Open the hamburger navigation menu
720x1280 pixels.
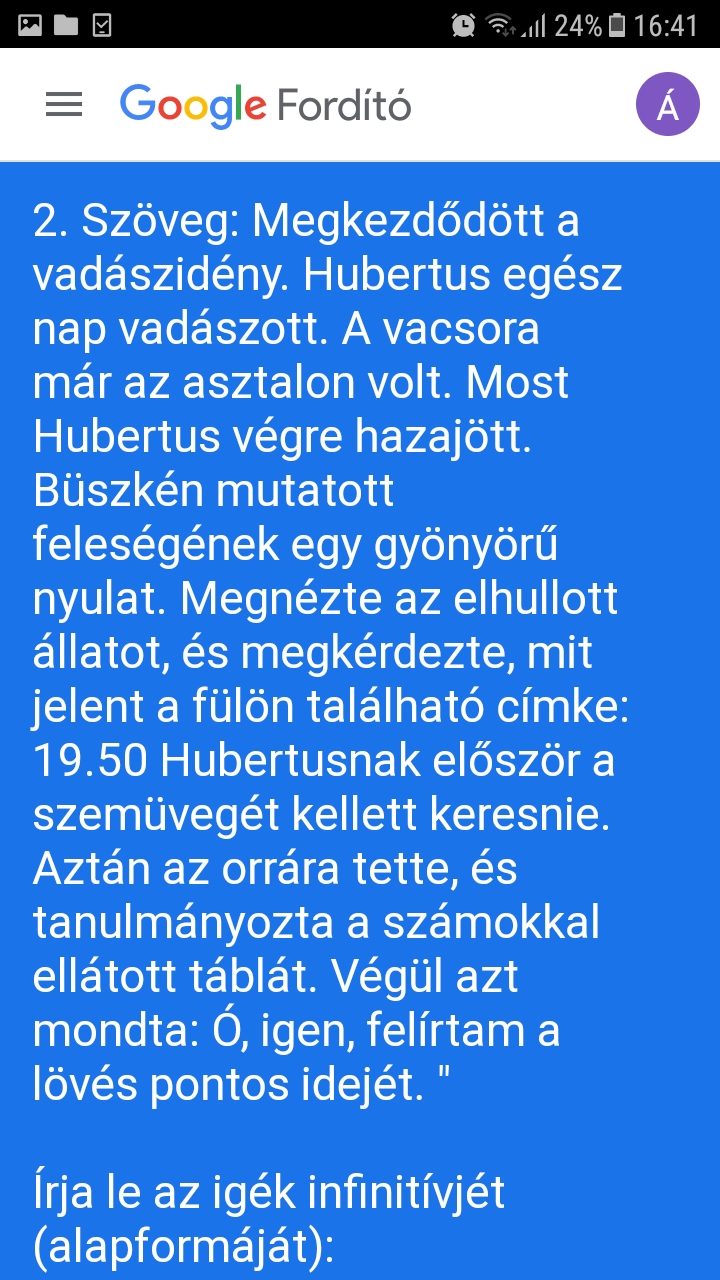click(x=64, y=105)
